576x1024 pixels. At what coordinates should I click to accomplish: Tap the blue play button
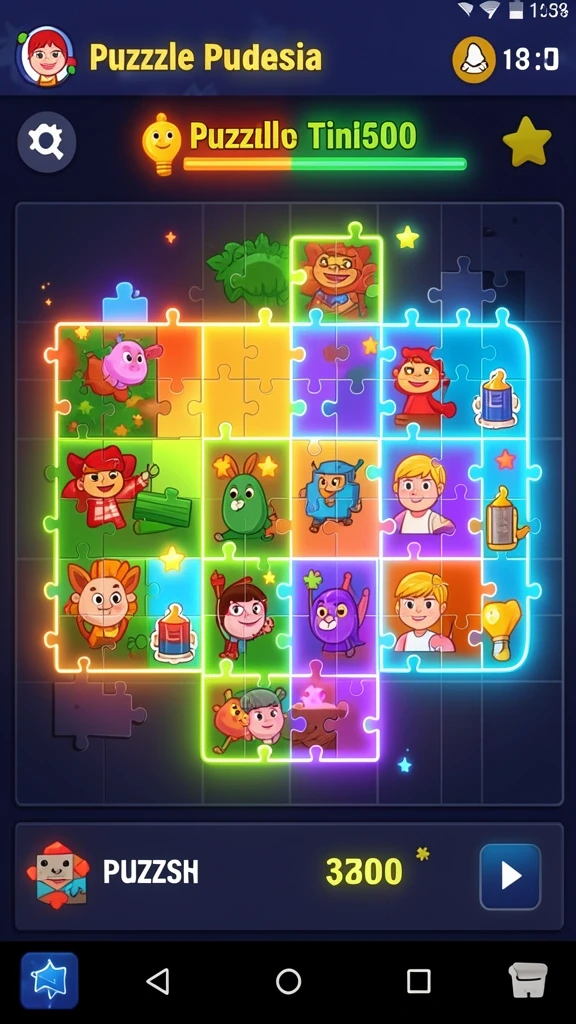click(x=510, y=876)
